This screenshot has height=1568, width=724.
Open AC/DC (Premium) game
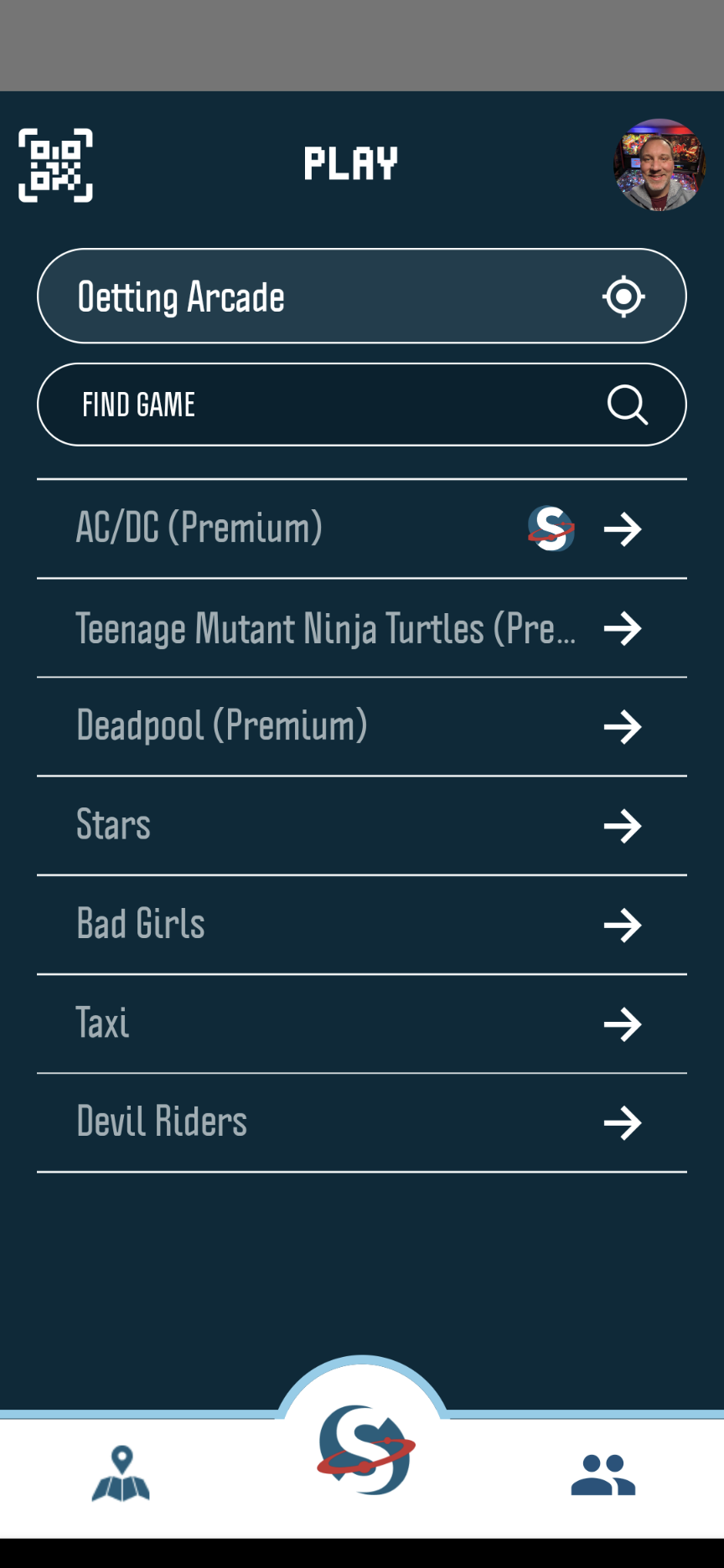click(362, 529)
